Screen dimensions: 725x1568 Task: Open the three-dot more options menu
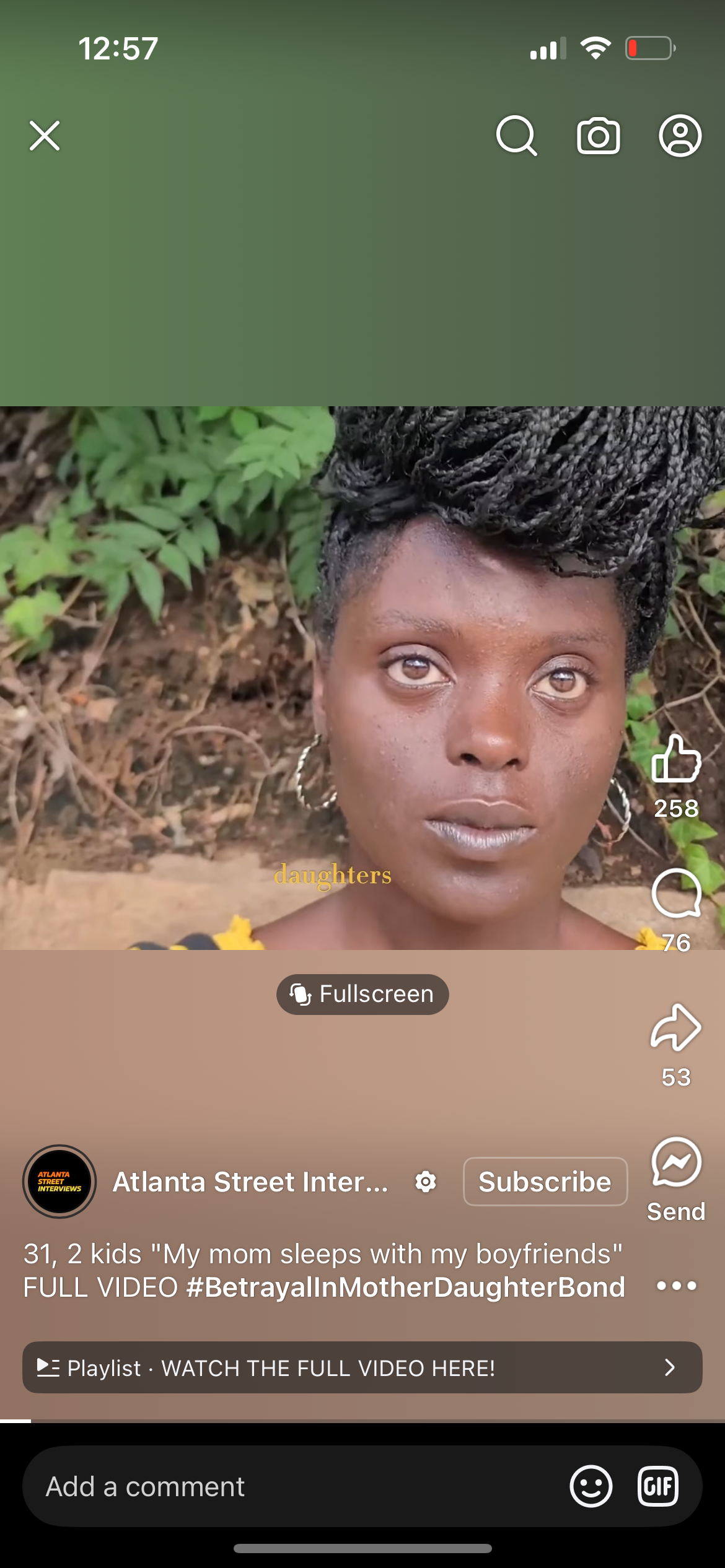676,1286
